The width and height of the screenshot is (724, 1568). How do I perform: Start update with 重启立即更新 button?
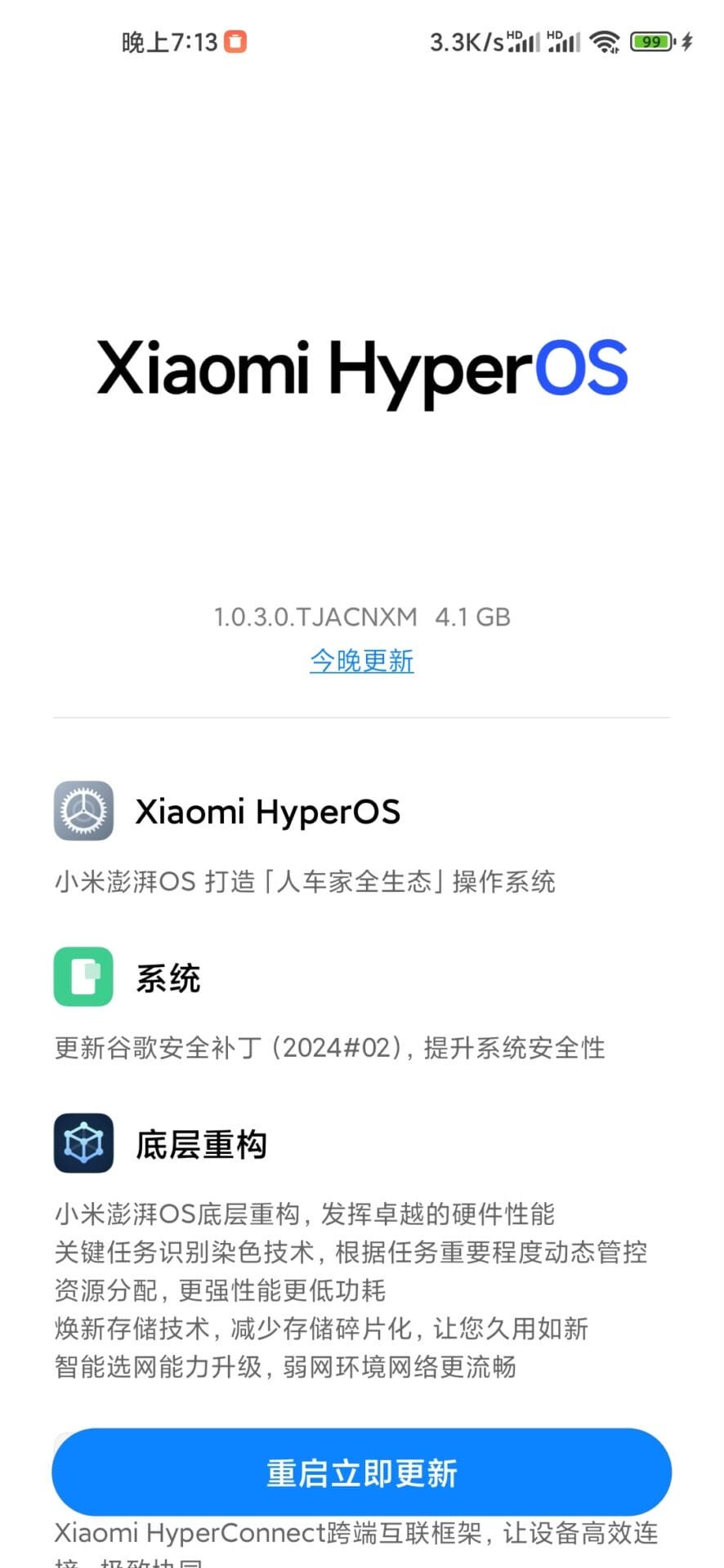coord(361,1472)
